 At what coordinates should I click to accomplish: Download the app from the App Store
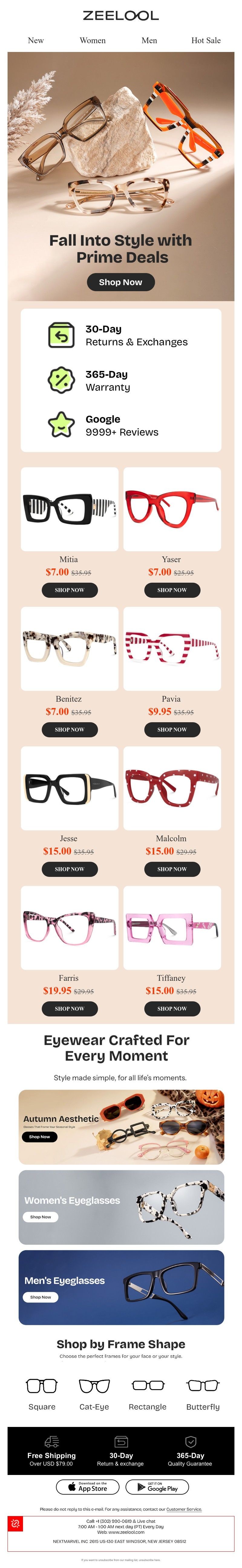[88, 1487]
